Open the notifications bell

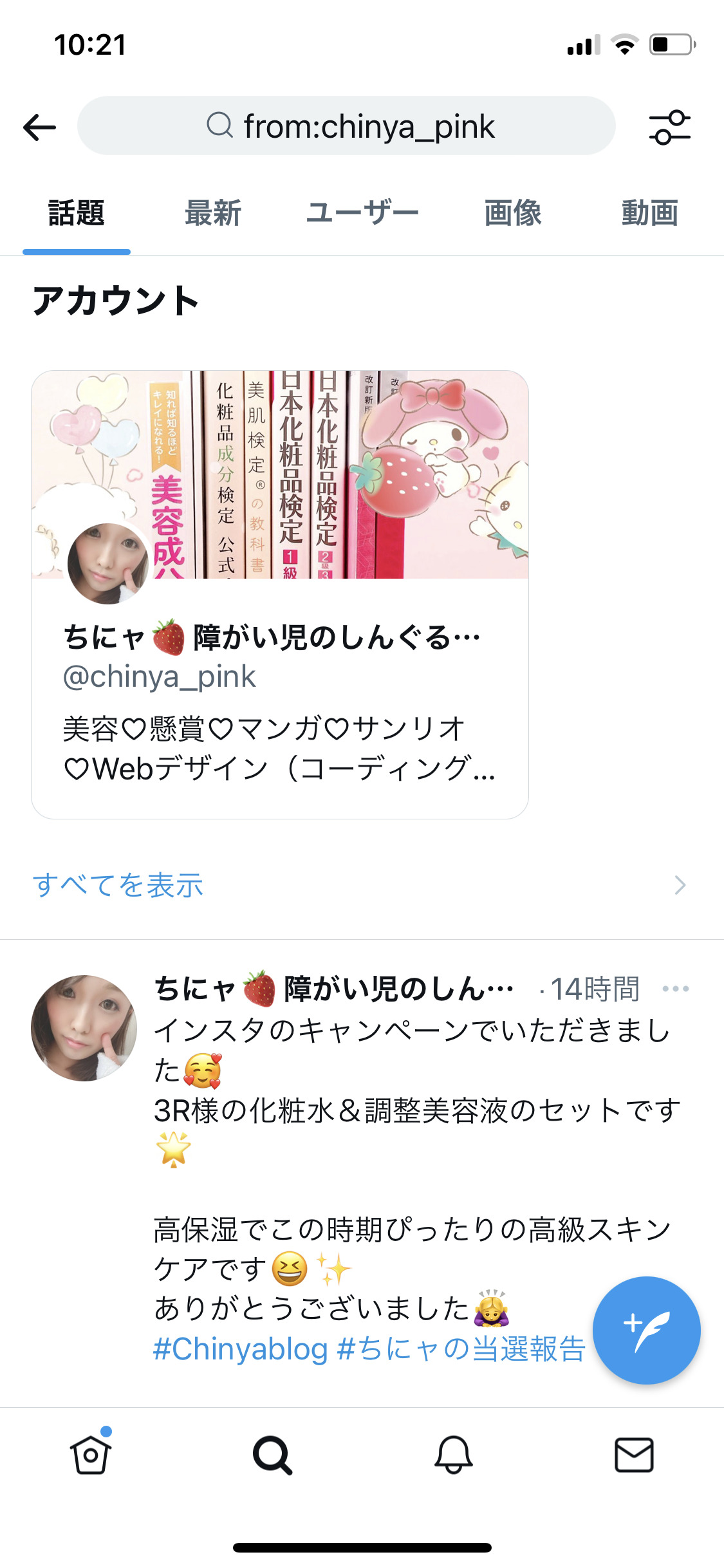(x=454, y=1455)
